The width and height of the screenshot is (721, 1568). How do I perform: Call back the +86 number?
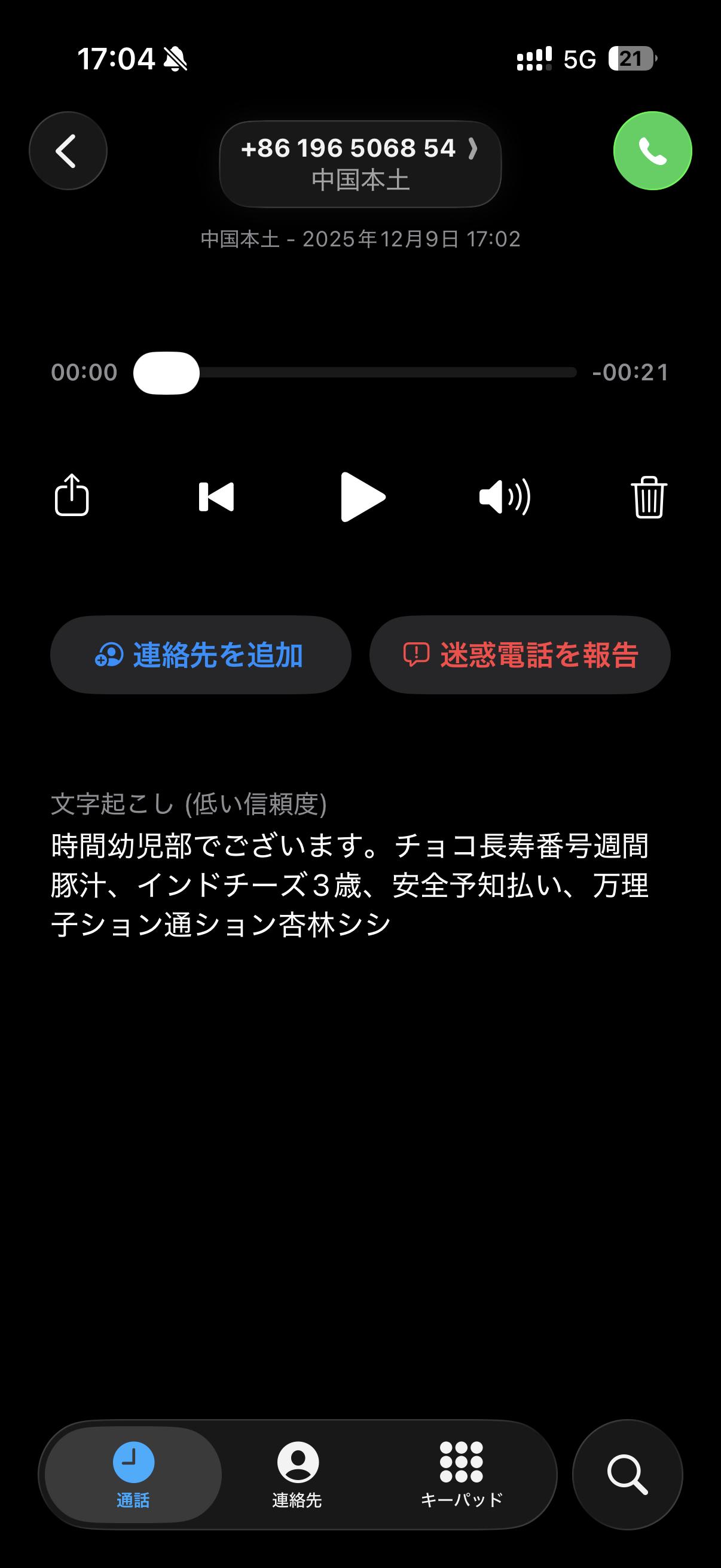tap(652, 150)
